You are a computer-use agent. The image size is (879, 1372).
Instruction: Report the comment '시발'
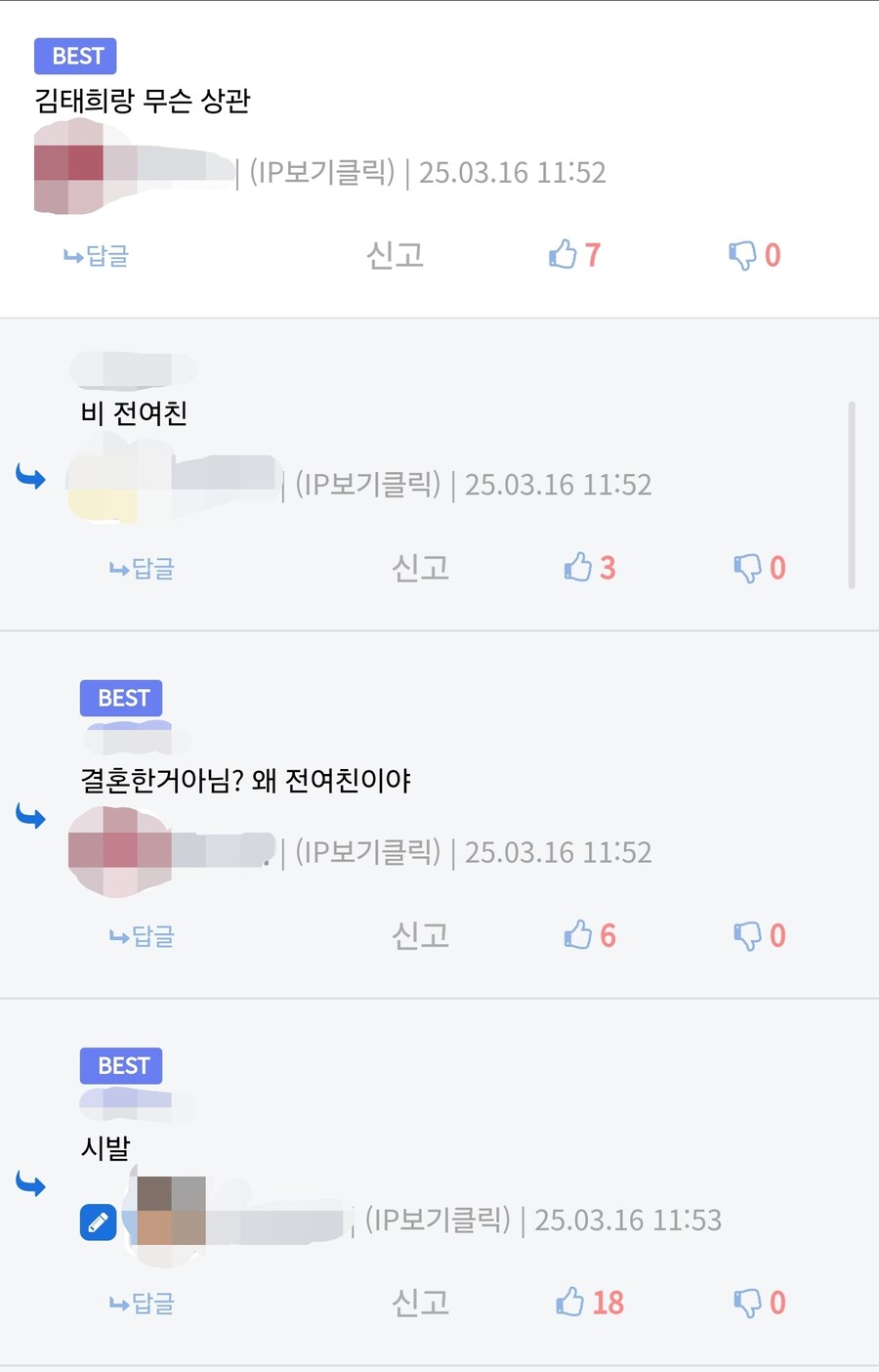(x=420, y=1303)
